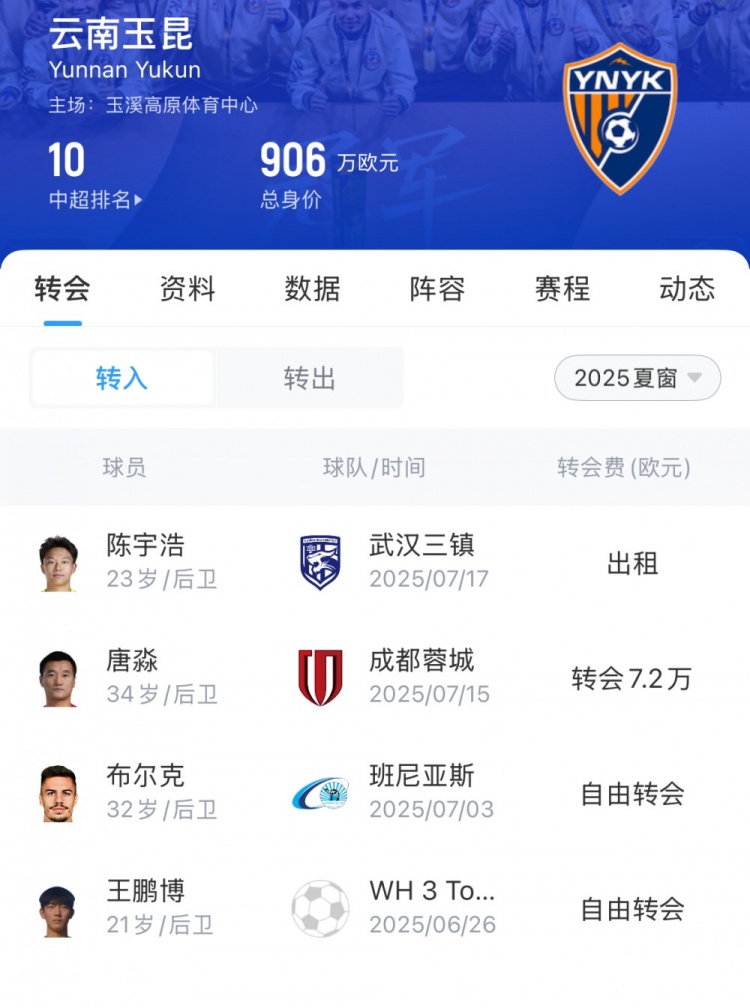Select the 转会 tab

(x=62, y=289)
